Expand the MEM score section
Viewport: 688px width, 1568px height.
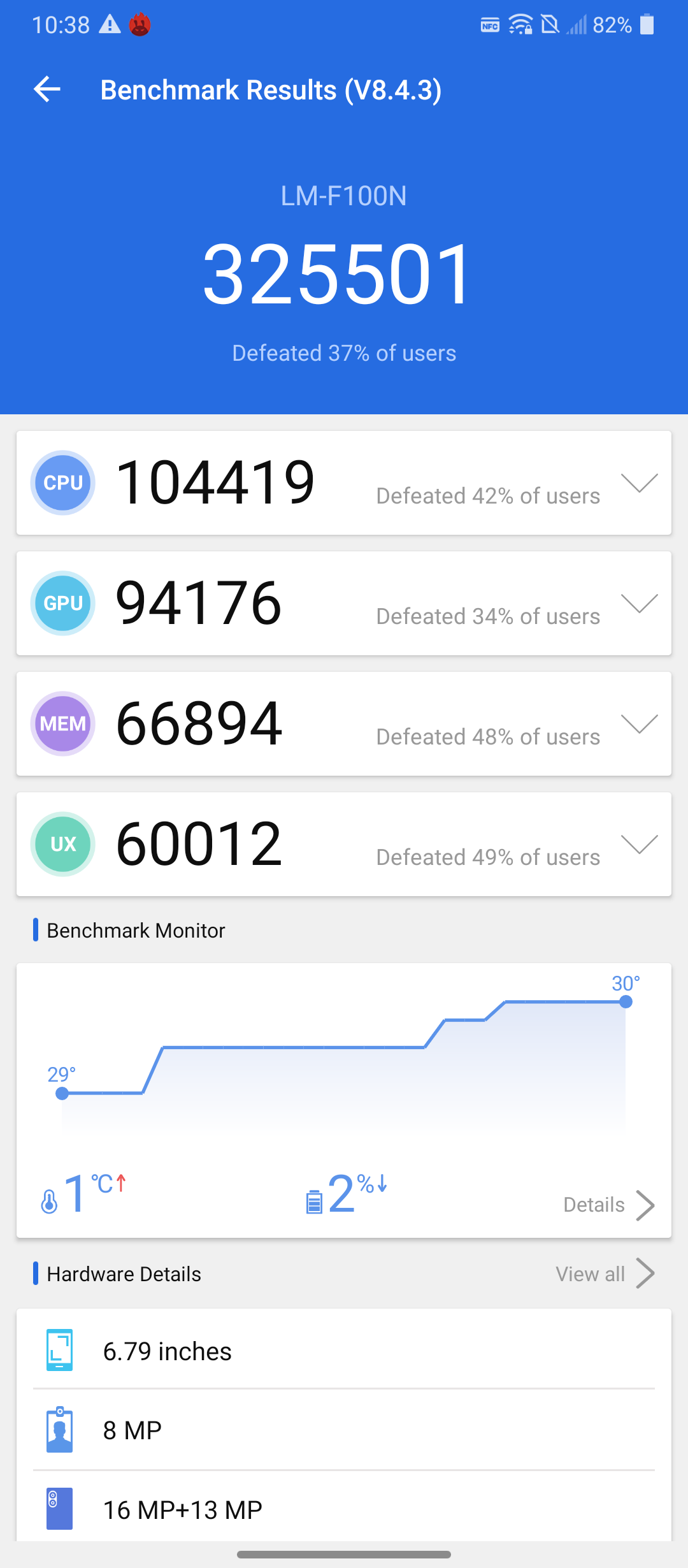click(x=639, y=723)
